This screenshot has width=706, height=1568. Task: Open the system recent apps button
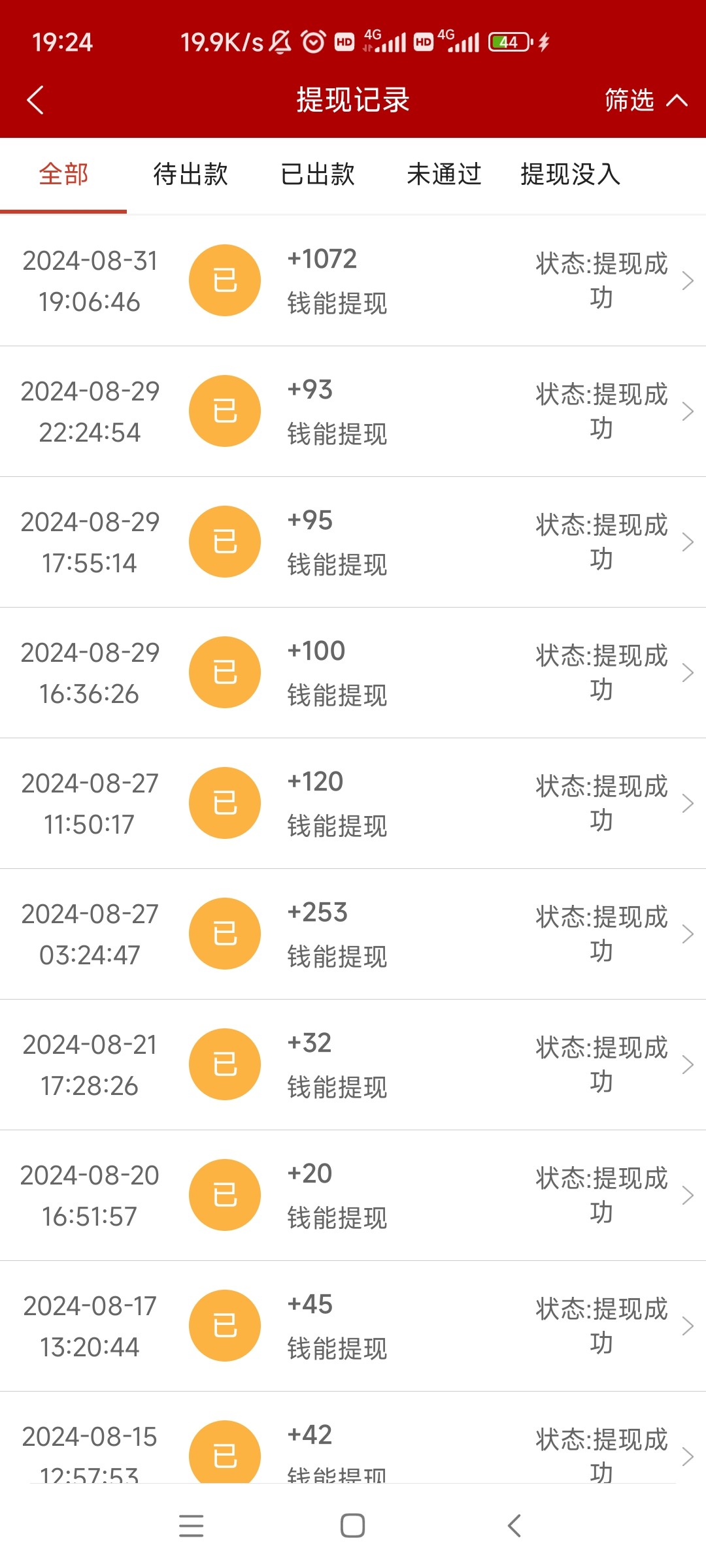[x=191, y=1526]
